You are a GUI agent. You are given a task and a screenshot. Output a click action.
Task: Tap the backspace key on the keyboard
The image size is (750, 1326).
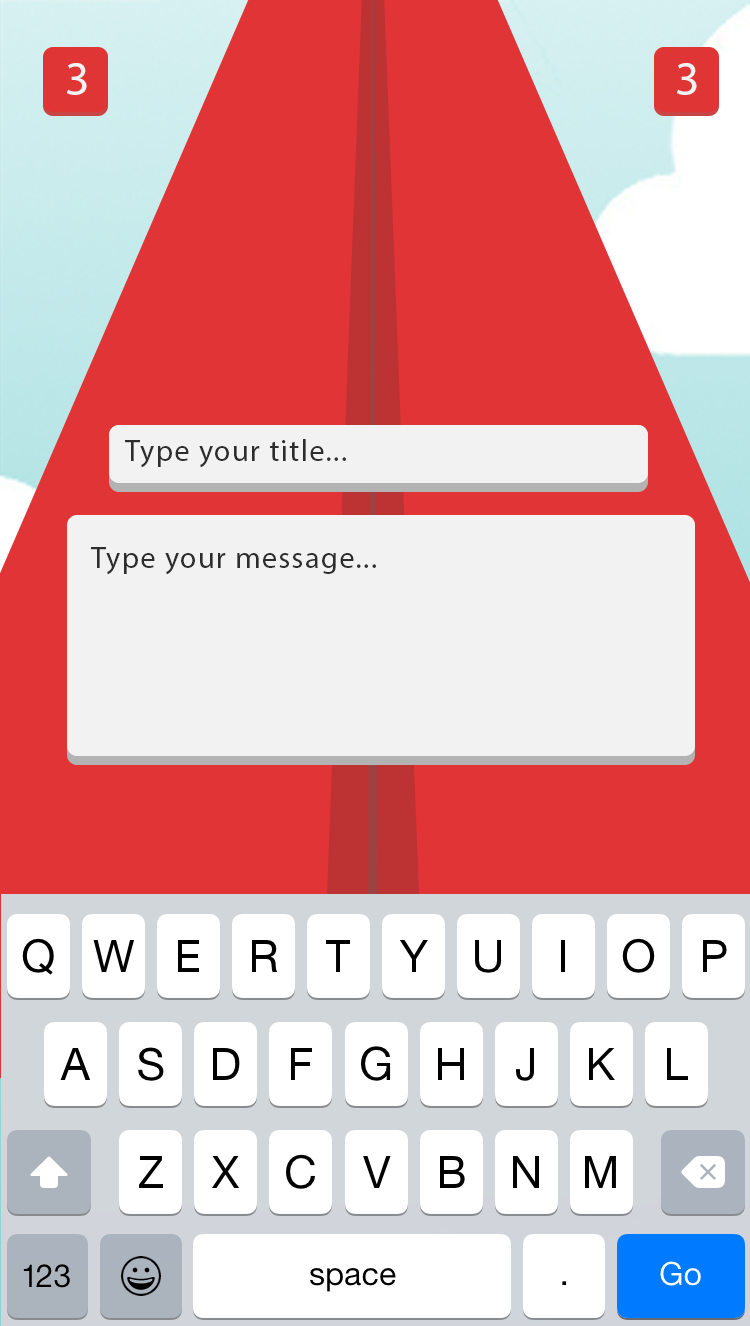point(702,1172)
